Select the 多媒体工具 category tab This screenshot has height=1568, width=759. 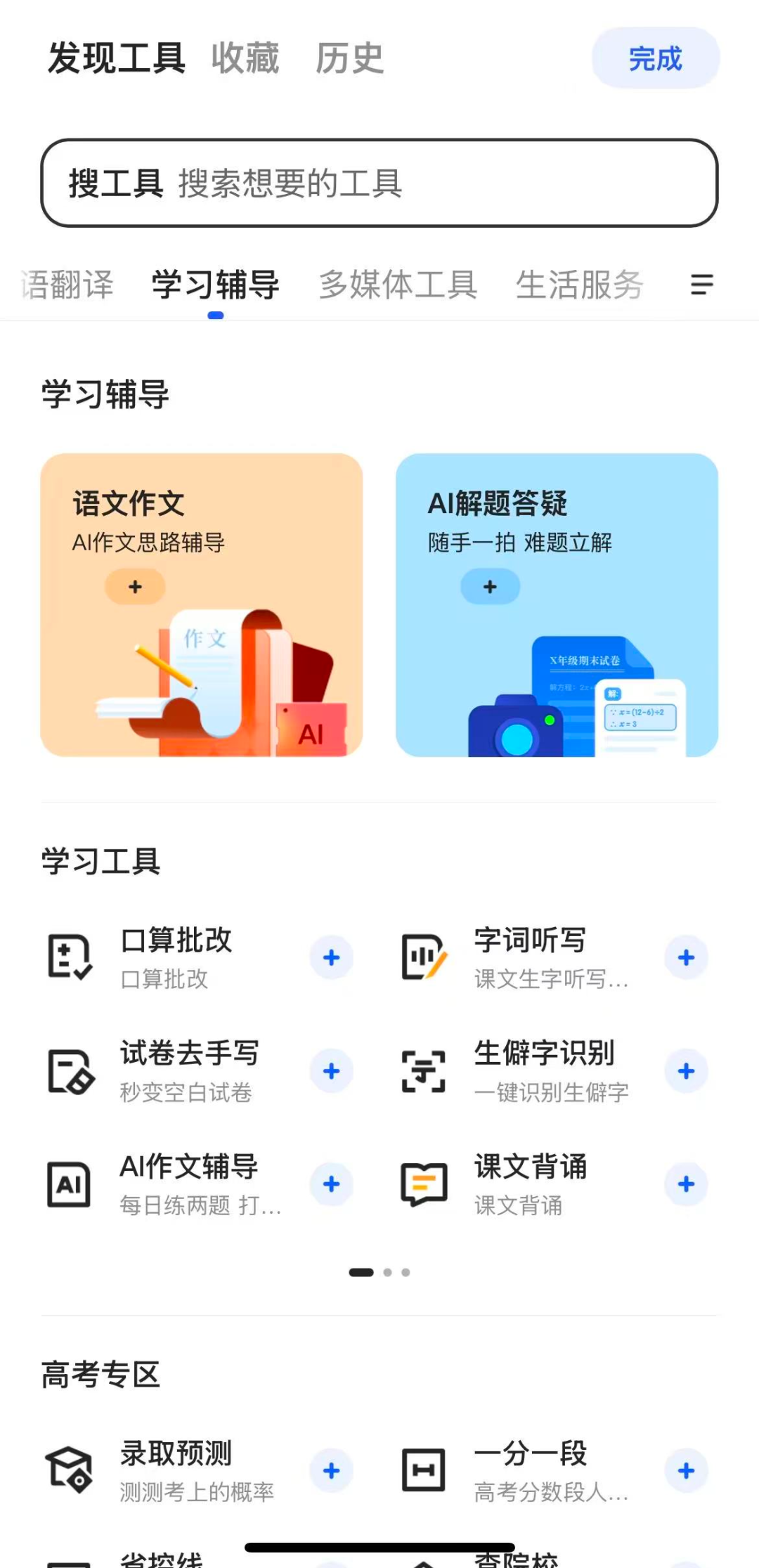tap(398, 285)
